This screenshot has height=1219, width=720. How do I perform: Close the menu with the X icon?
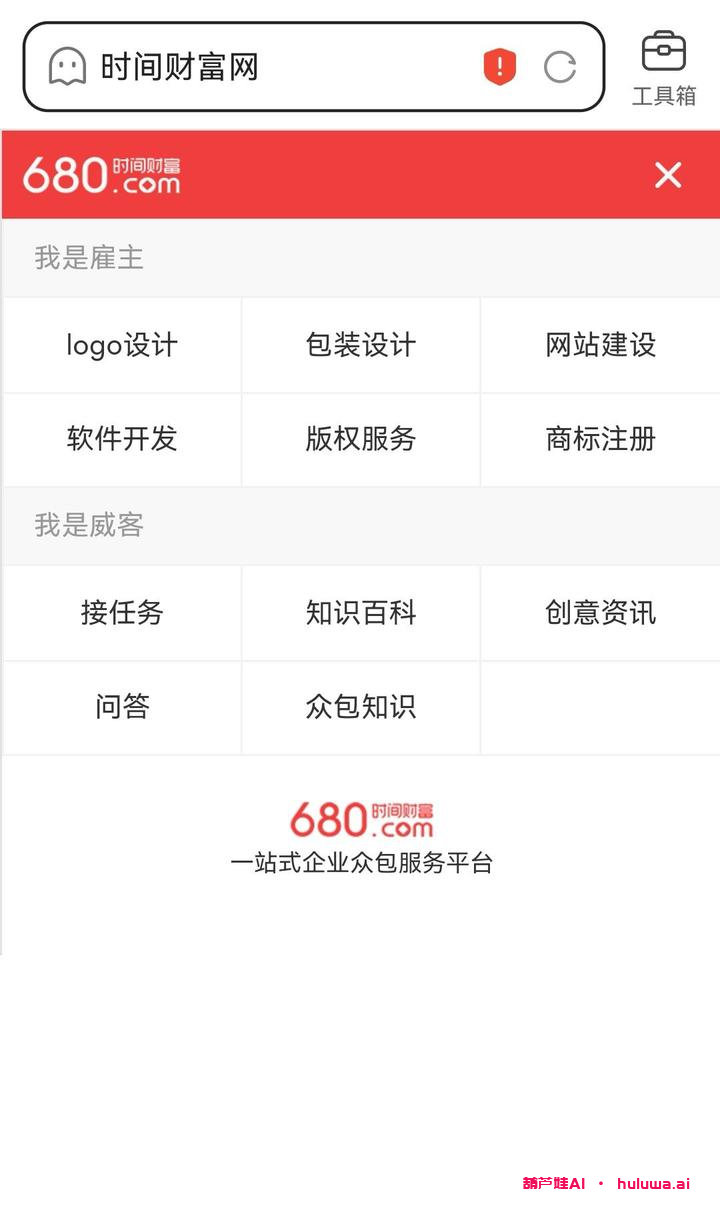[667, 175]
